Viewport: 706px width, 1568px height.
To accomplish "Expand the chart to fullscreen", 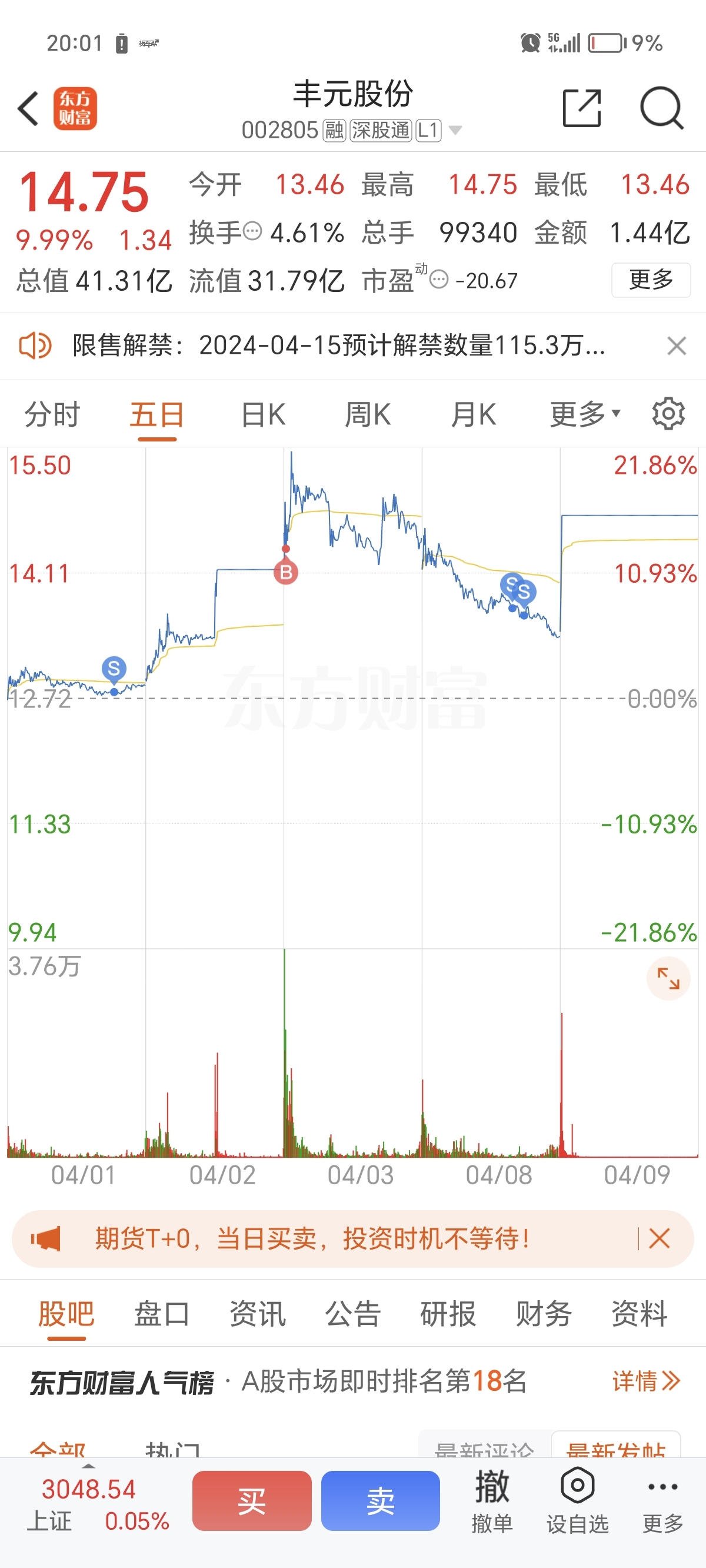I will click(668, 978).
